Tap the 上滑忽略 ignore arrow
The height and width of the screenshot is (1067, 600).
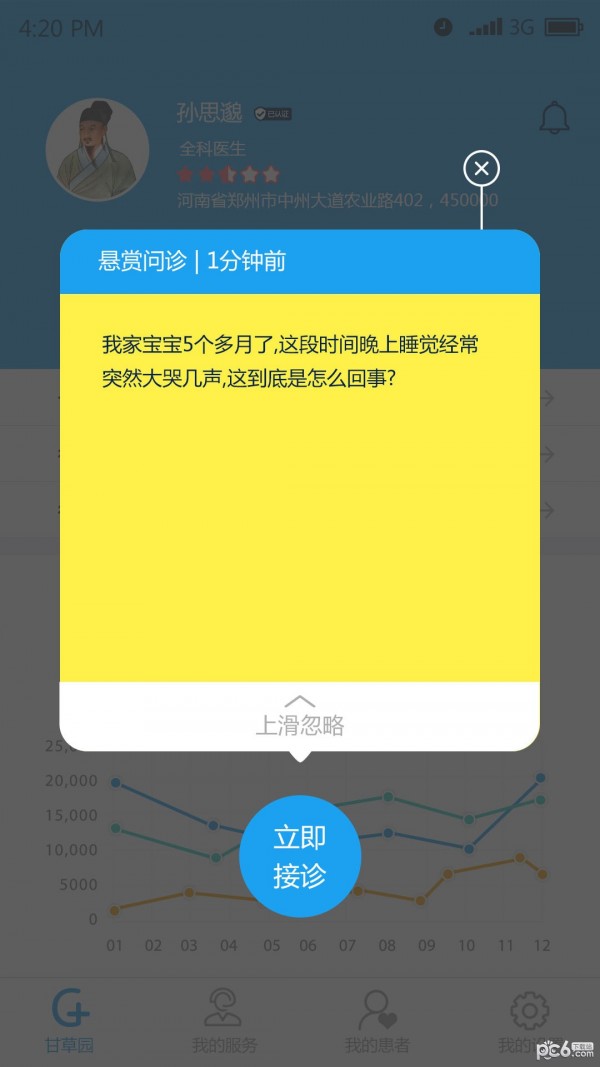pos(300,702)
